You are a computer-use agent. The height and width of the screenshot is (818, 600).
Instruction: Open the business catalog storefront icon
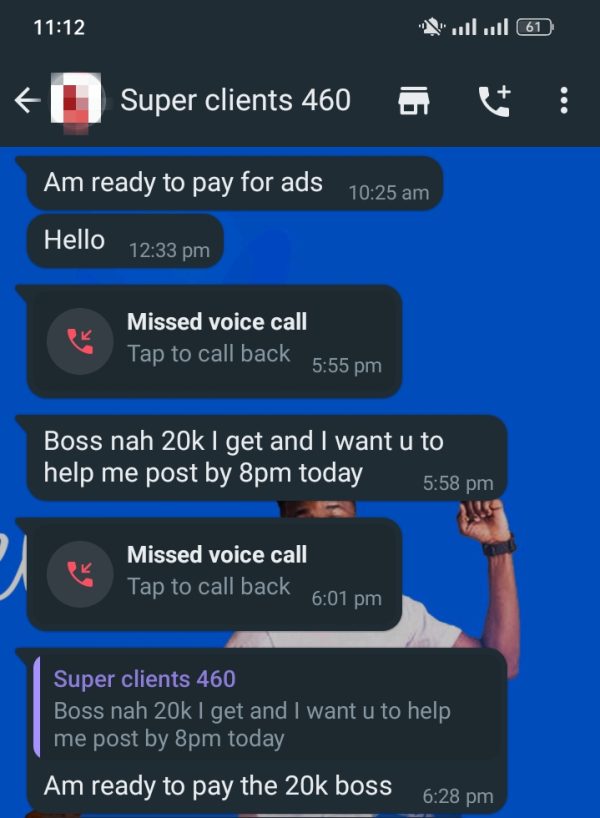[x=414, y=100]
